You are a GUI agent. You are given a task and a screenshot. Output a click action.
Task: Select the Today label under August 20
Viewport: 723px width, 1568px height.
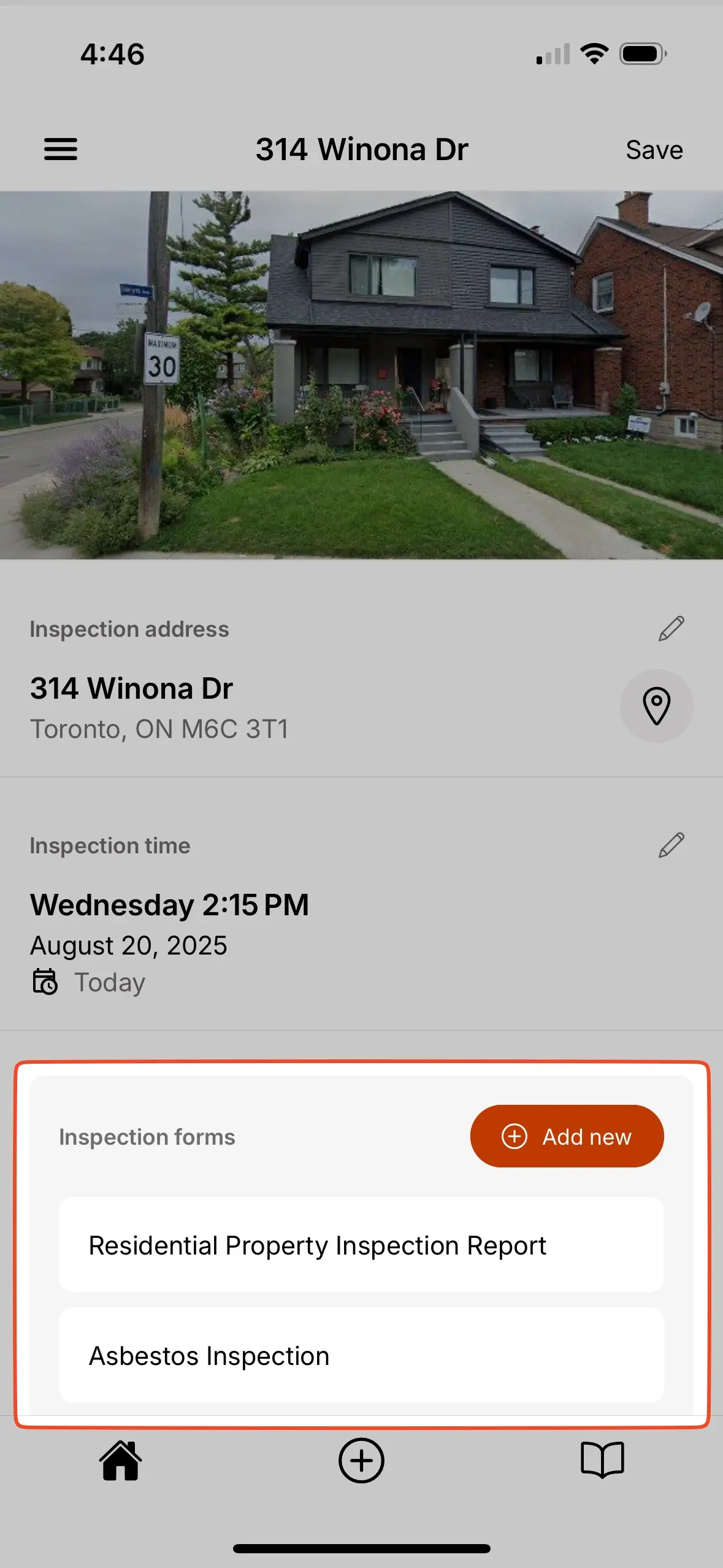coord(109,981)
